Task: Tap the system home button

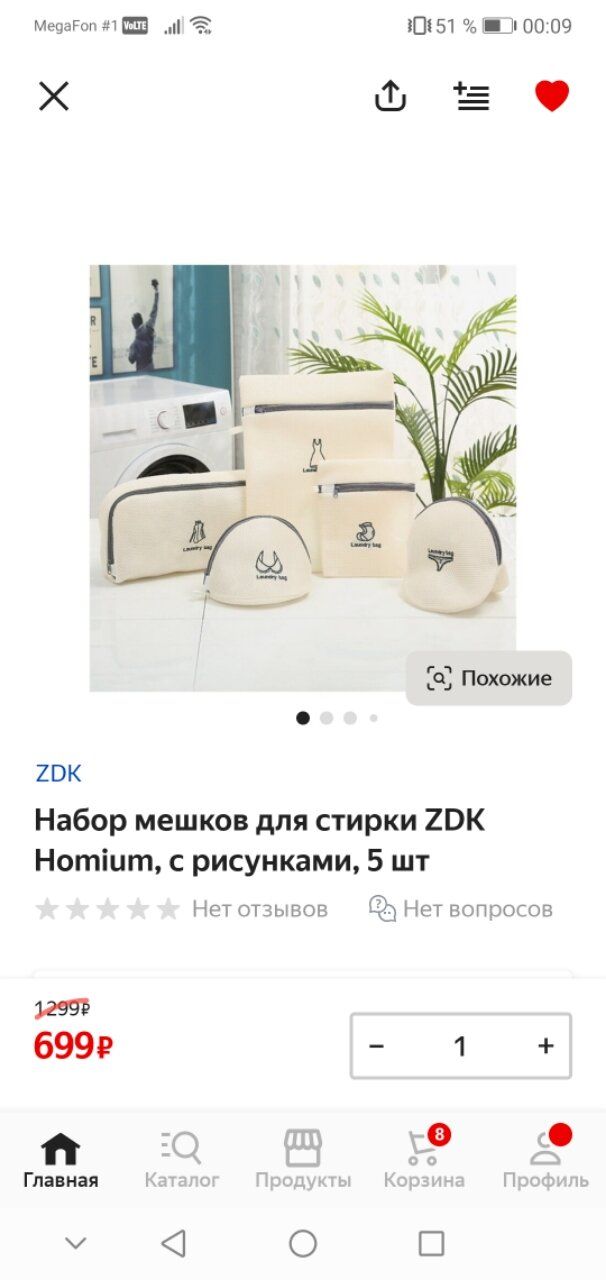Action: 303,1243
